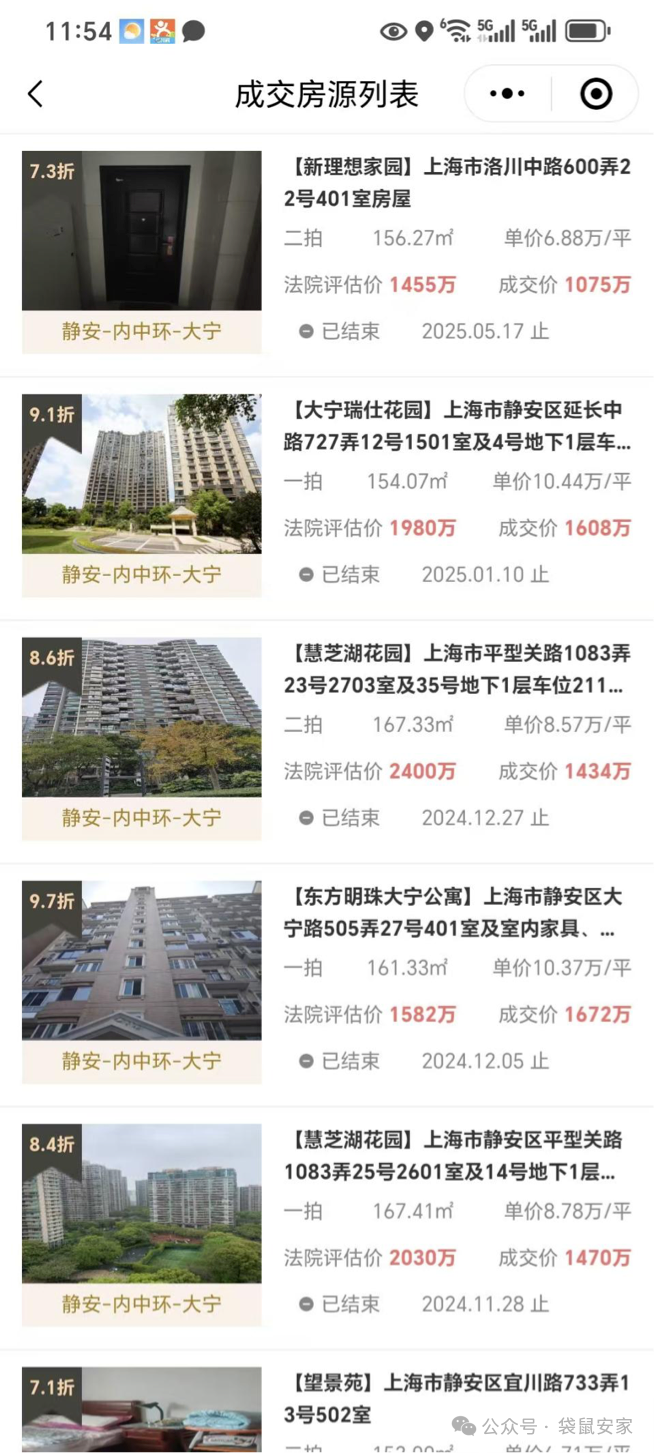Open 慧芝湖花园 23号2703室 listing
The width and height of the screenshot is (654, 1453).
[x=457, y=670]
